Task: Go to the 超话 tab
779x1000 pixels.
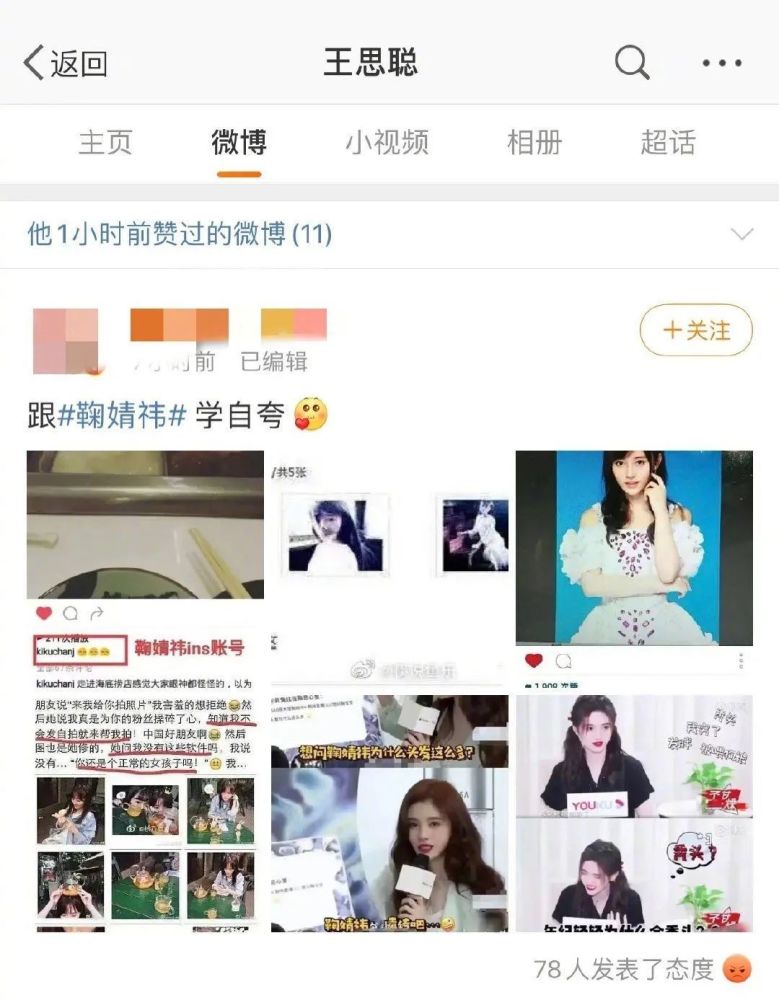Action: 667,142
